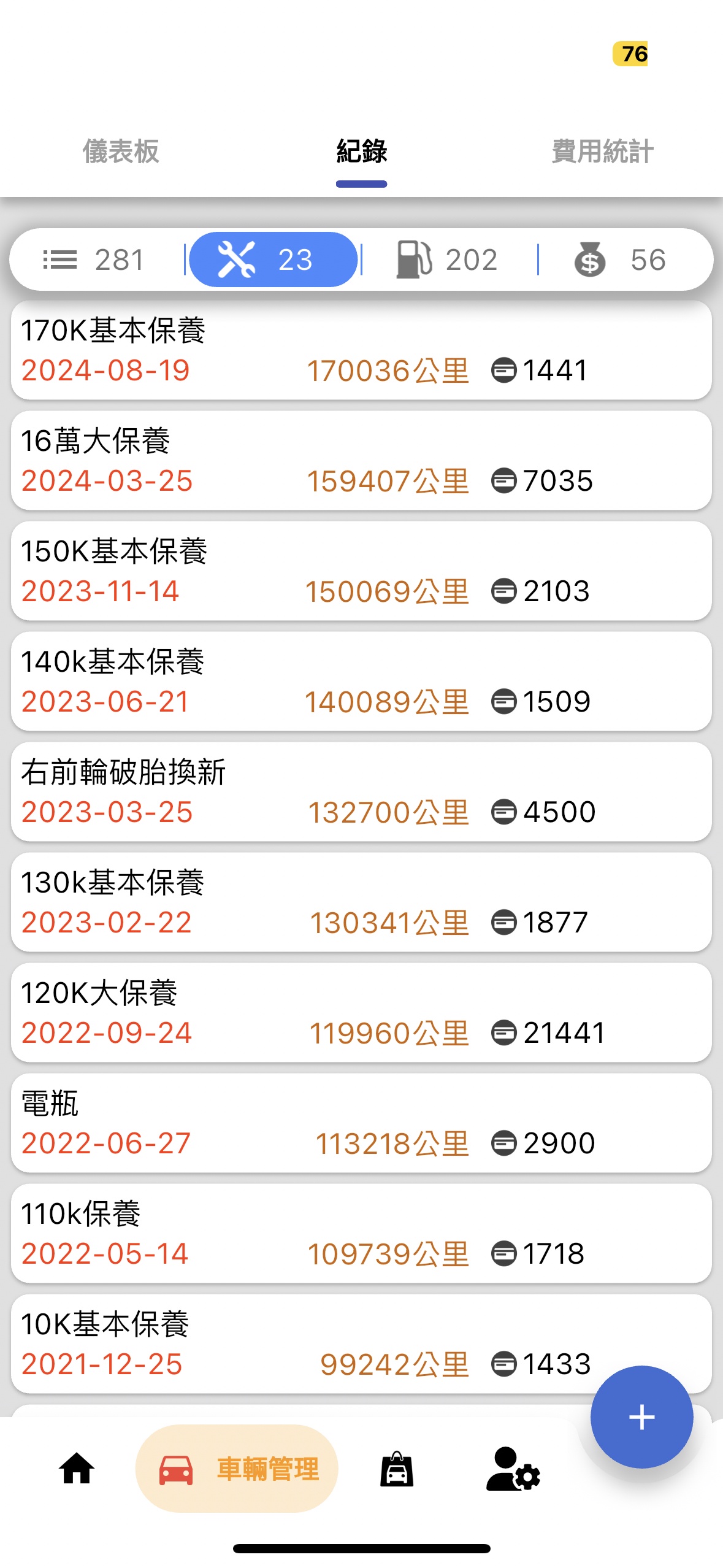The width and height of the screenshot is (723, 1568).
Task: Open the 130k基本保養 record
Action: click(x=361, y=902)
